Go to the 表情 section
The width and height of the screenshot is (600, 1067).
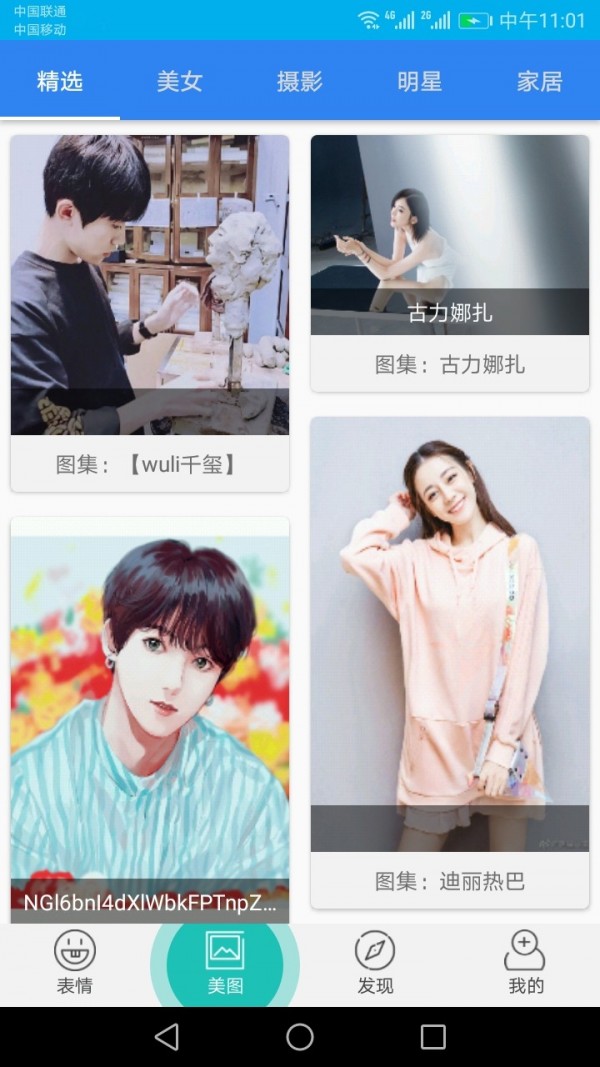pos(75,962)
